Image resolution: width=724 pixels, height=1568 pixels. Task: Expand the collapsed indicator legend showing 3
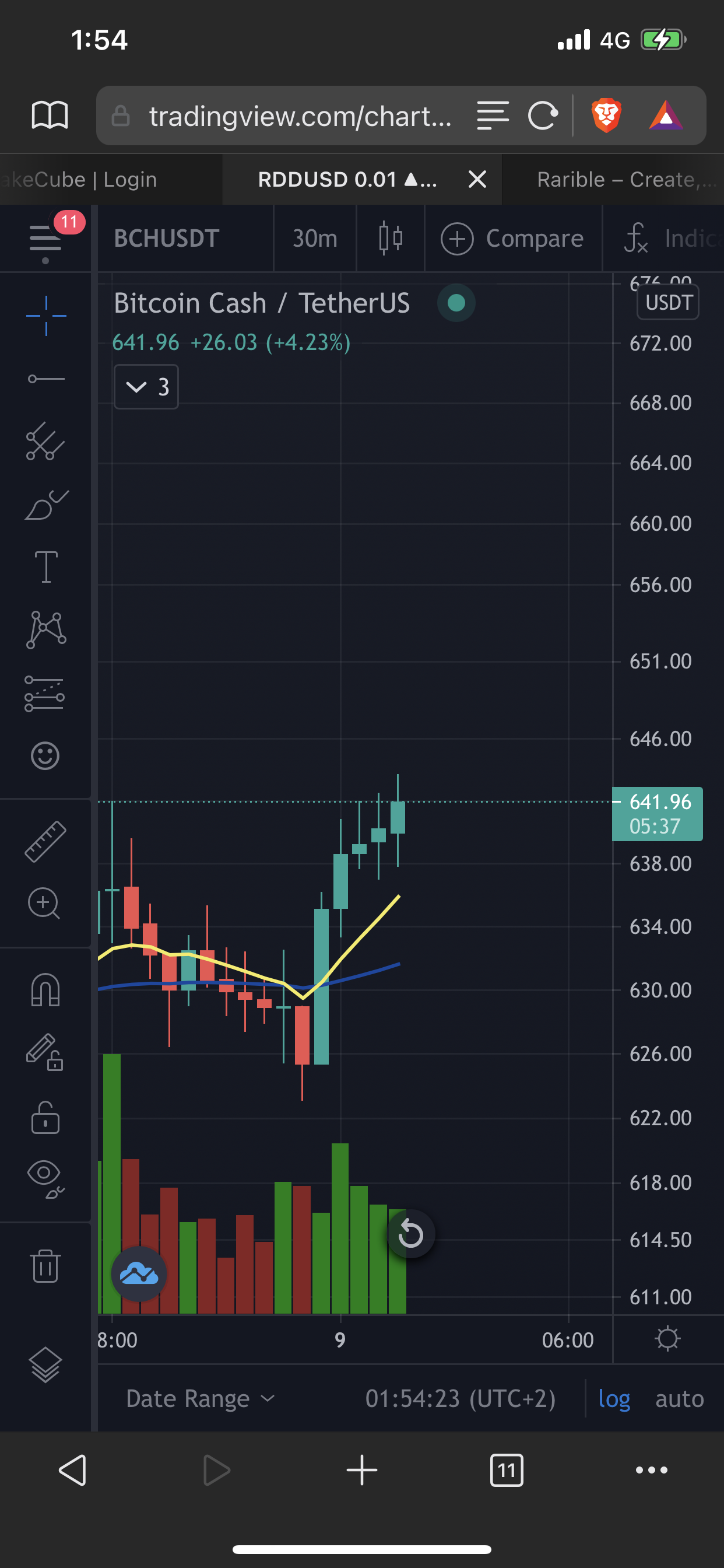146,387
